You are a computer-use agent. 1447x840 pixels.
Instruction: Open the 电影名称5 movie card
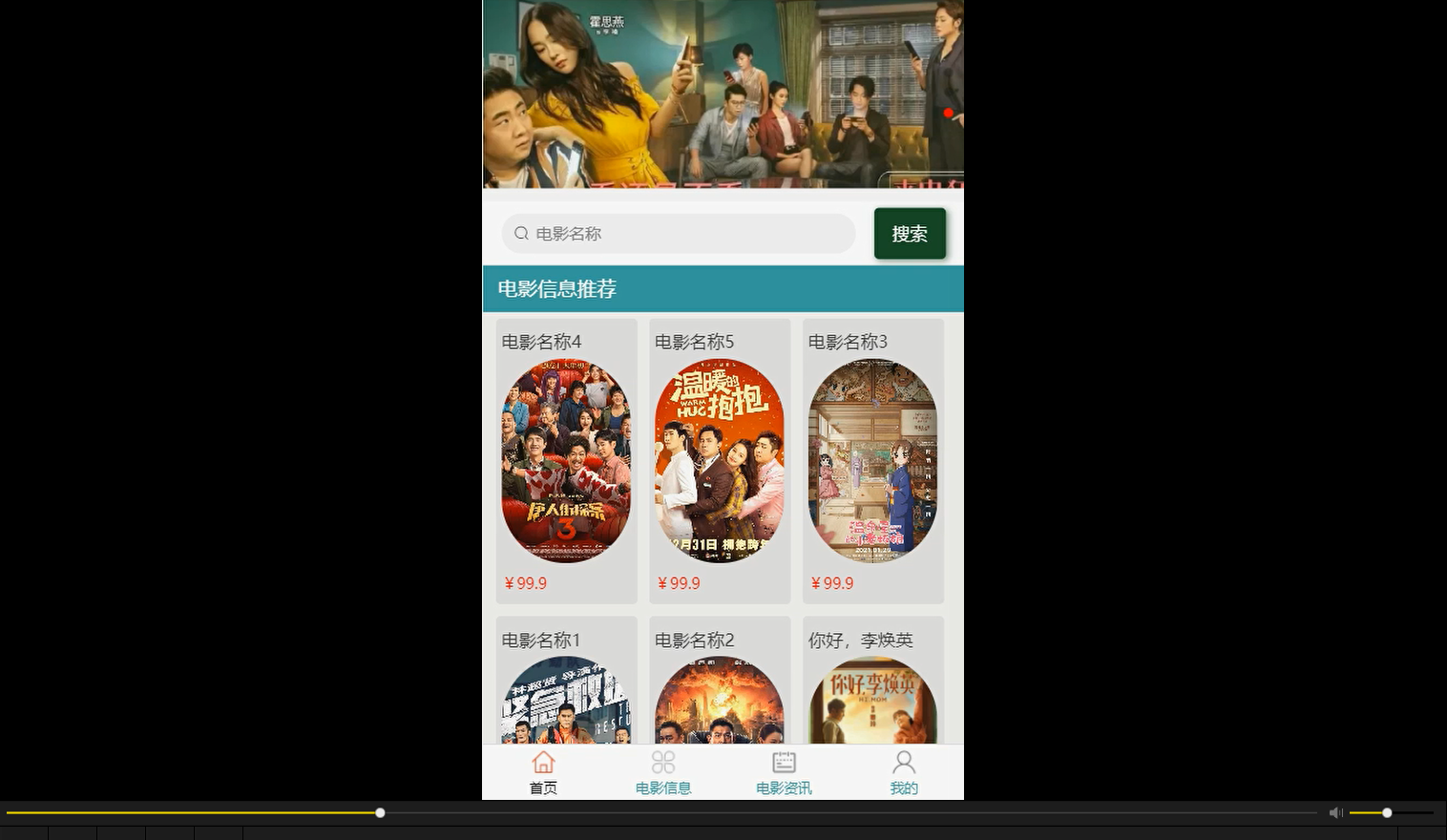coord(719,461)
